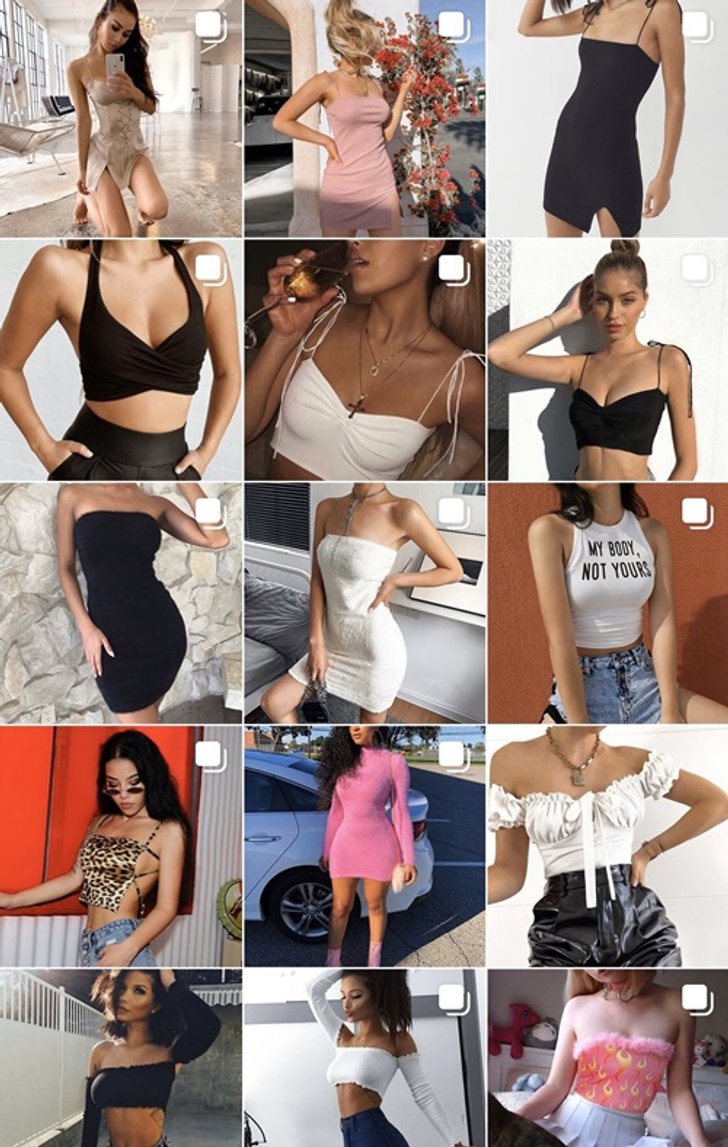Screen dimensions: 728x1147
Task: View the white off-shoulder long-sleeve crop top post
Action: [364, 1058]
